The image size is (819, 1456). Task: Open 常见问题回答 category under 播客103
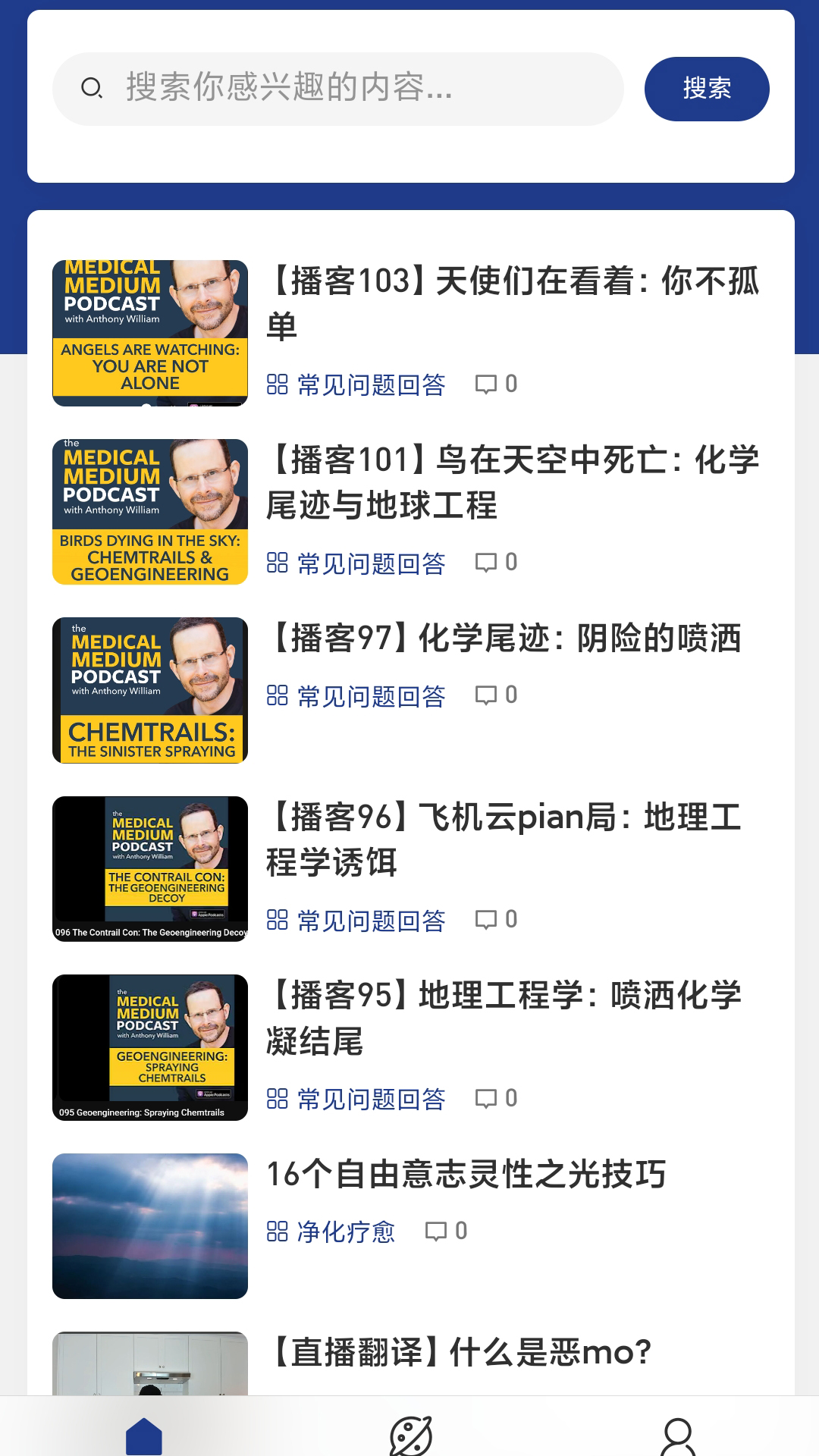pyautogui.click(x=356, y=384)
